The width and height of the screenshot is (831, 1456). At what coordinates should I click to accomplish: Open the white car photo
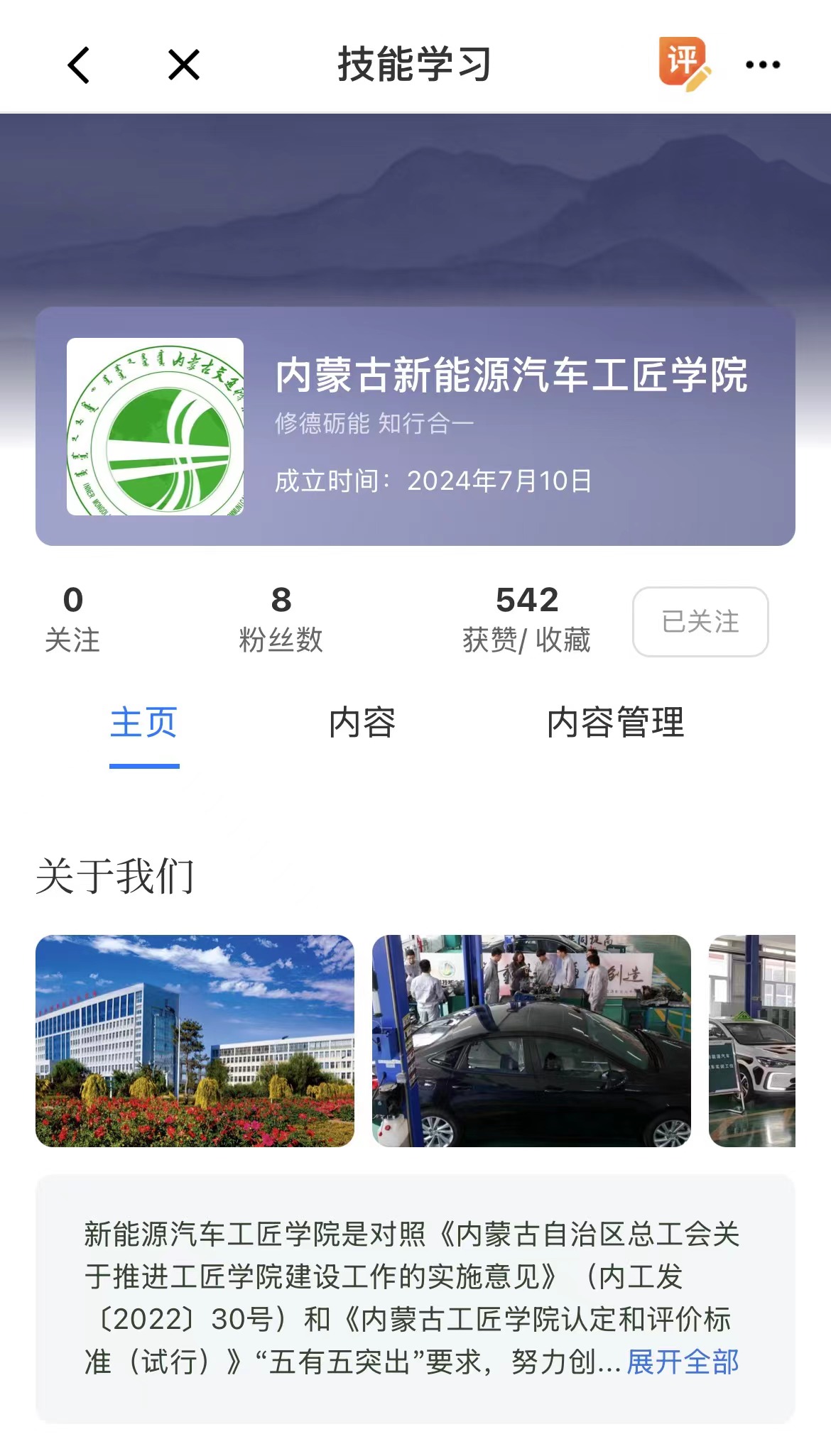click(751, 1041)
